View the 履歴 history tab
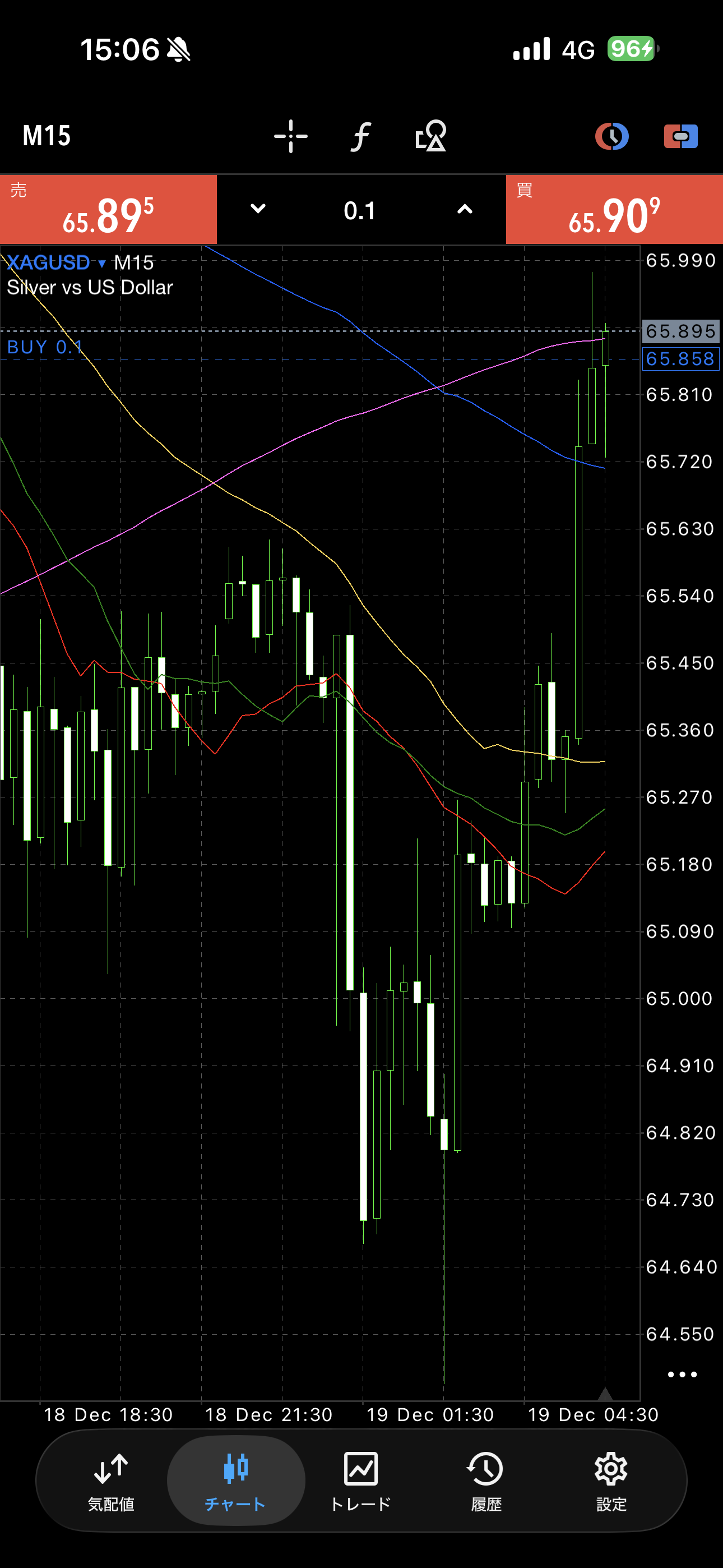The width and height of the screenshot is (723, 1568). pos(486,1479)
